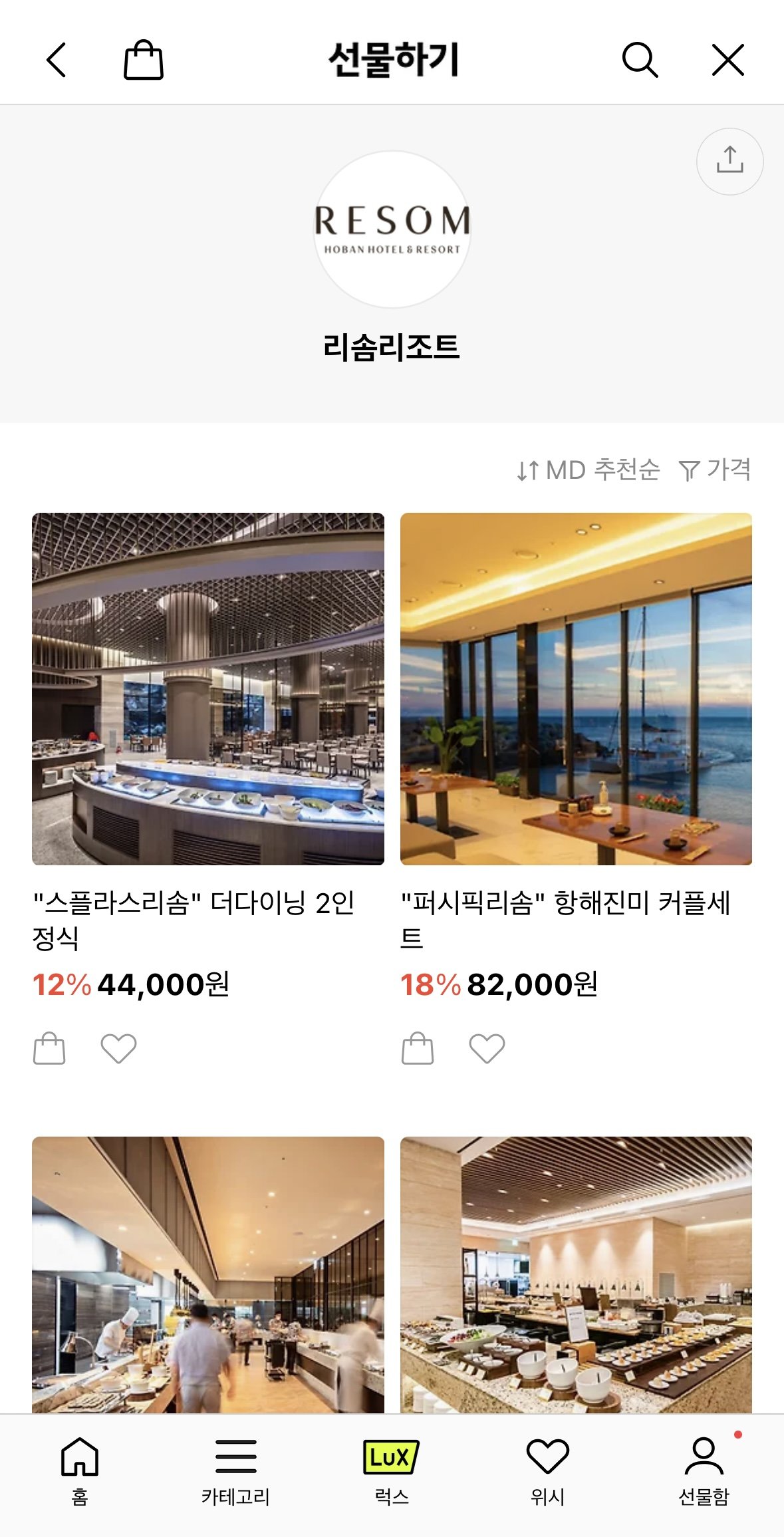Image resolution: width=784 pixels, height=1537 pixels.
Task: Open the 스플라스리솜 더다이닝 2인 정식 product
Action: (x=208, y=688)
